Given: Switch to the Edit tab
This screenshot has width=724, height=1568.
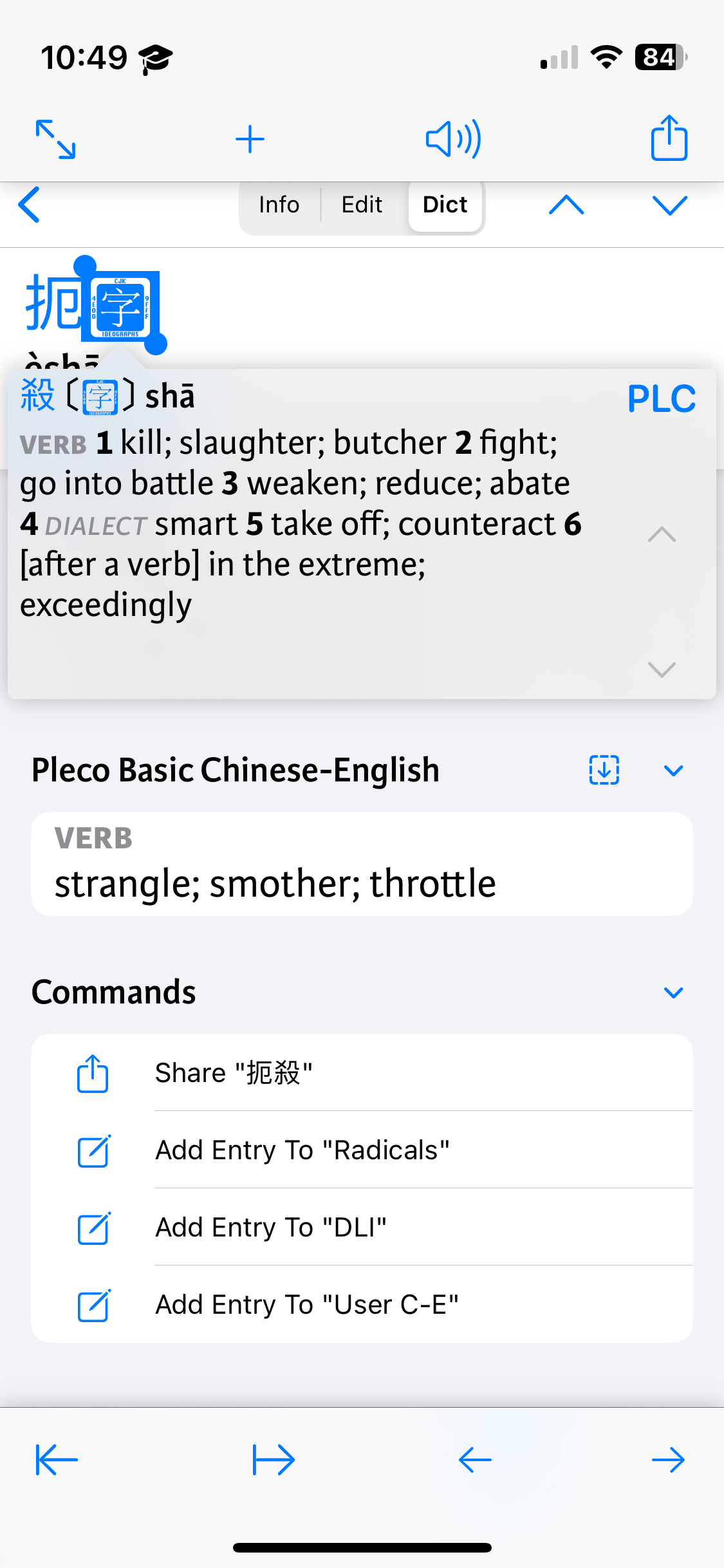Looking at the screenshot, I should click(362, 205).
